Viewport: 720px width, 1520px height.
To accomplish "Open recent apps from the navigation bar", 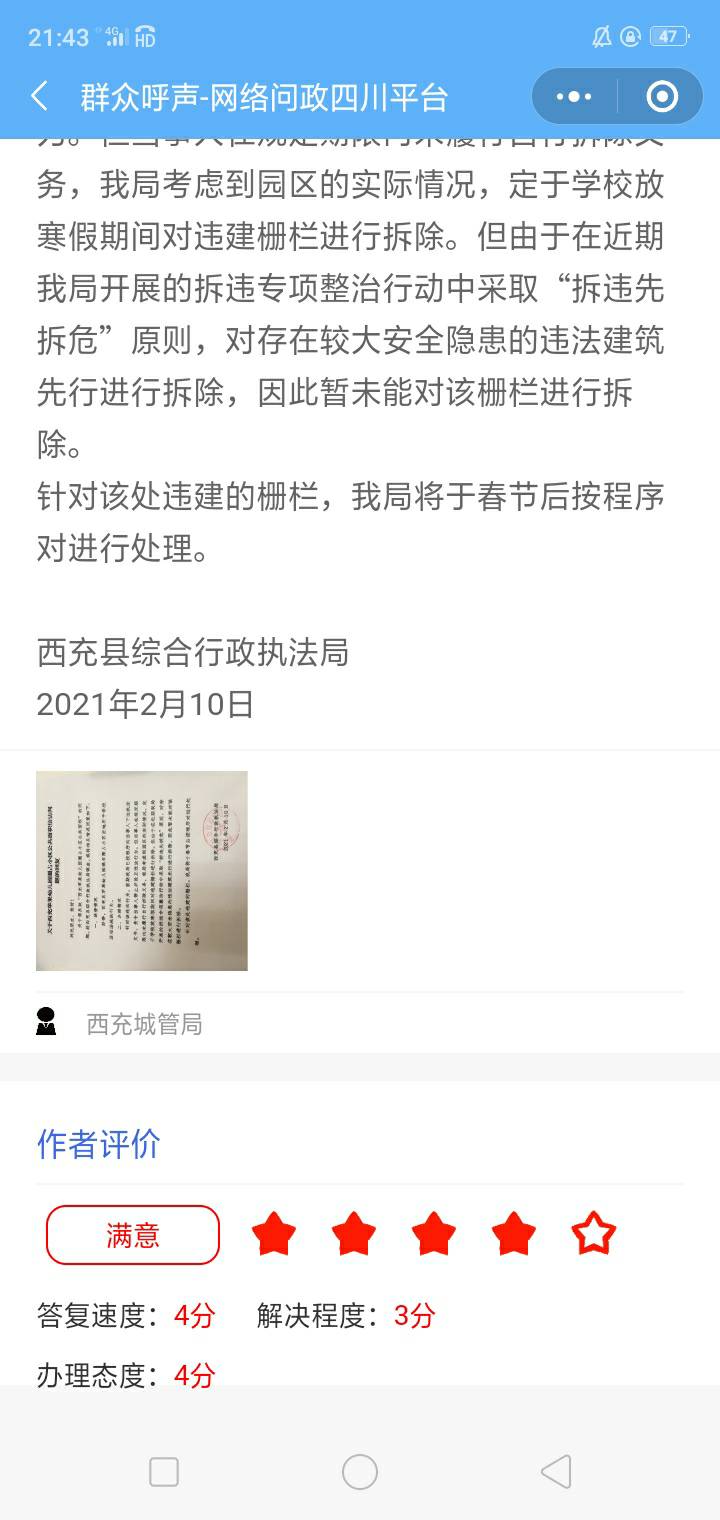I will (x=164, y=1472).
